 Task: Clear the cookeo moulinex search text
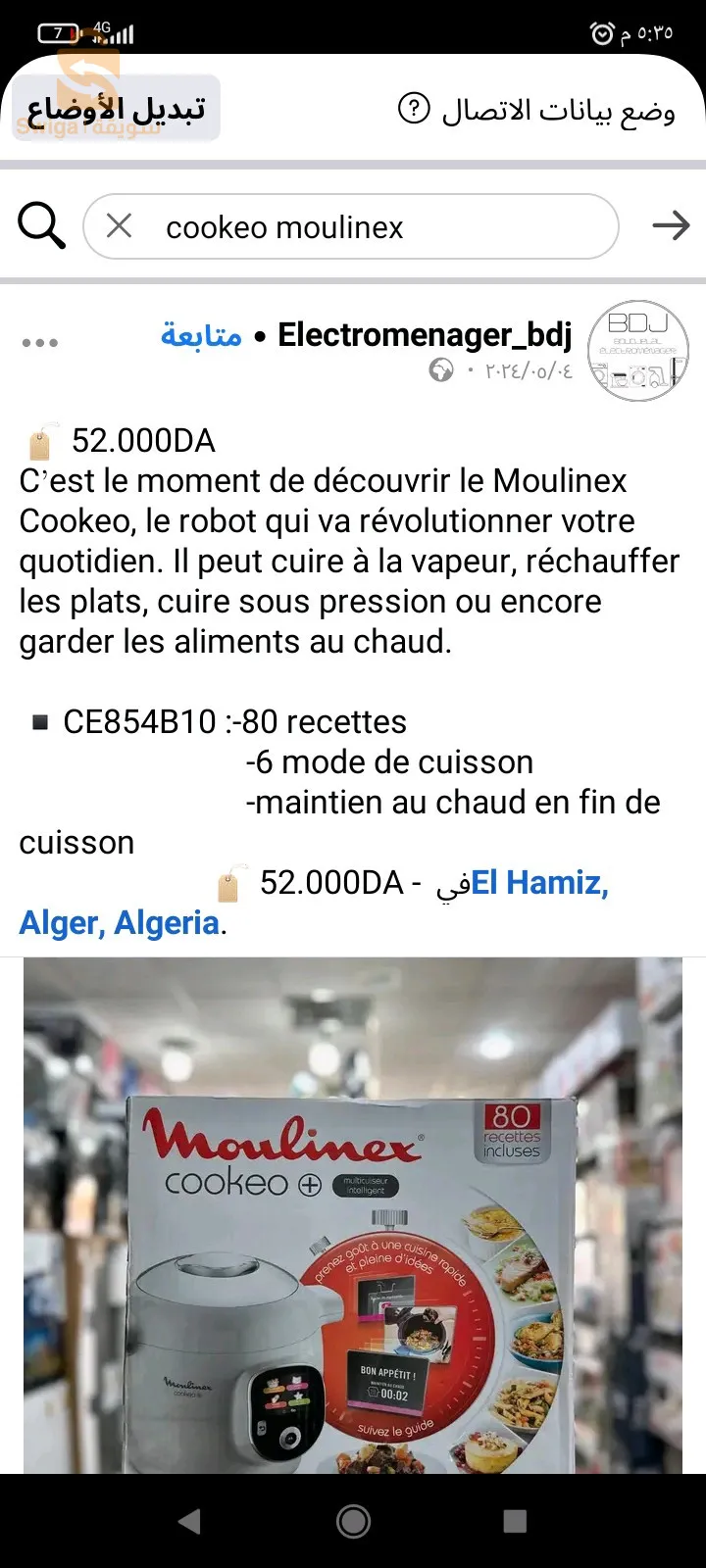click(x=119, y=226)
